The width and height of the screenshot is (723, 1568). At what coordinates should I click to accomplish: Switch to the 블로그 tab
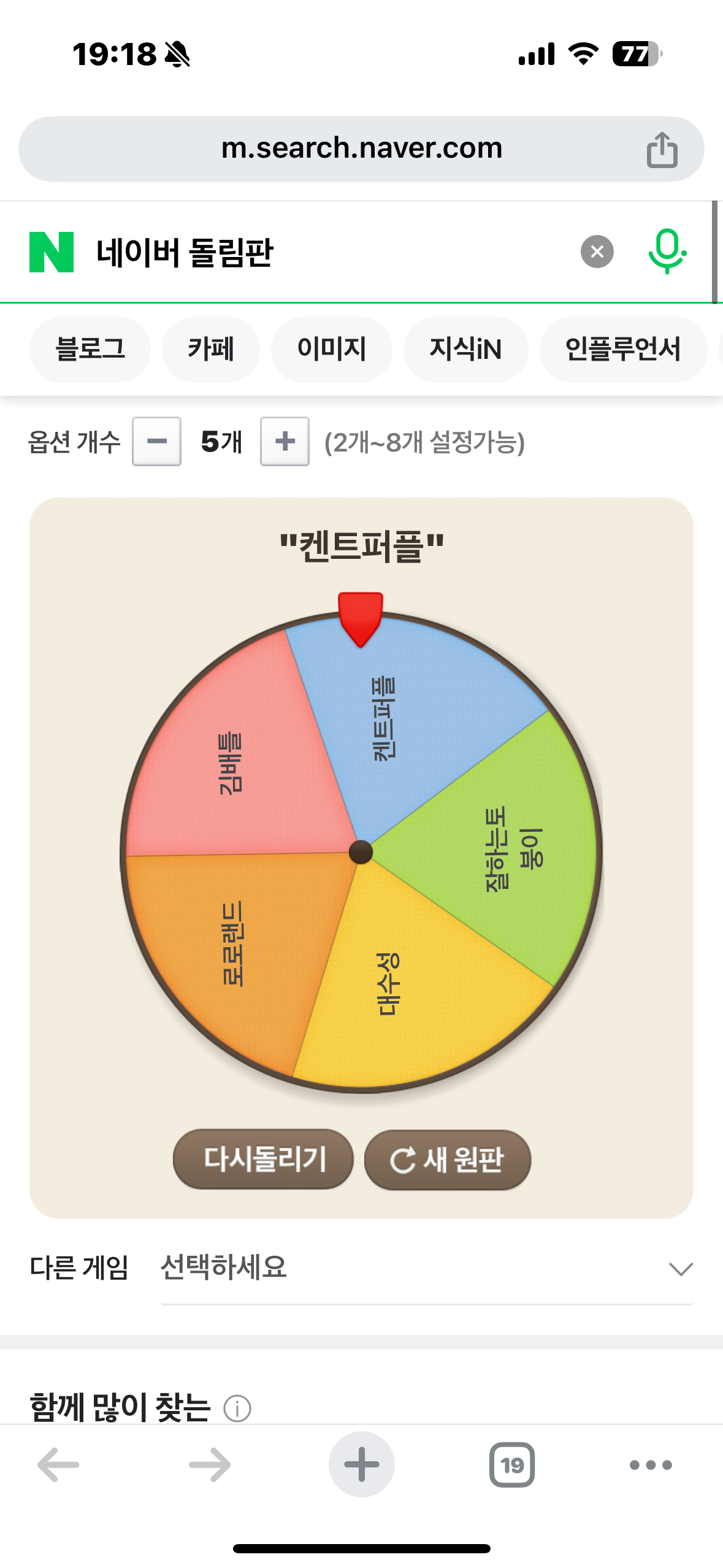click(x=90, y=349)
